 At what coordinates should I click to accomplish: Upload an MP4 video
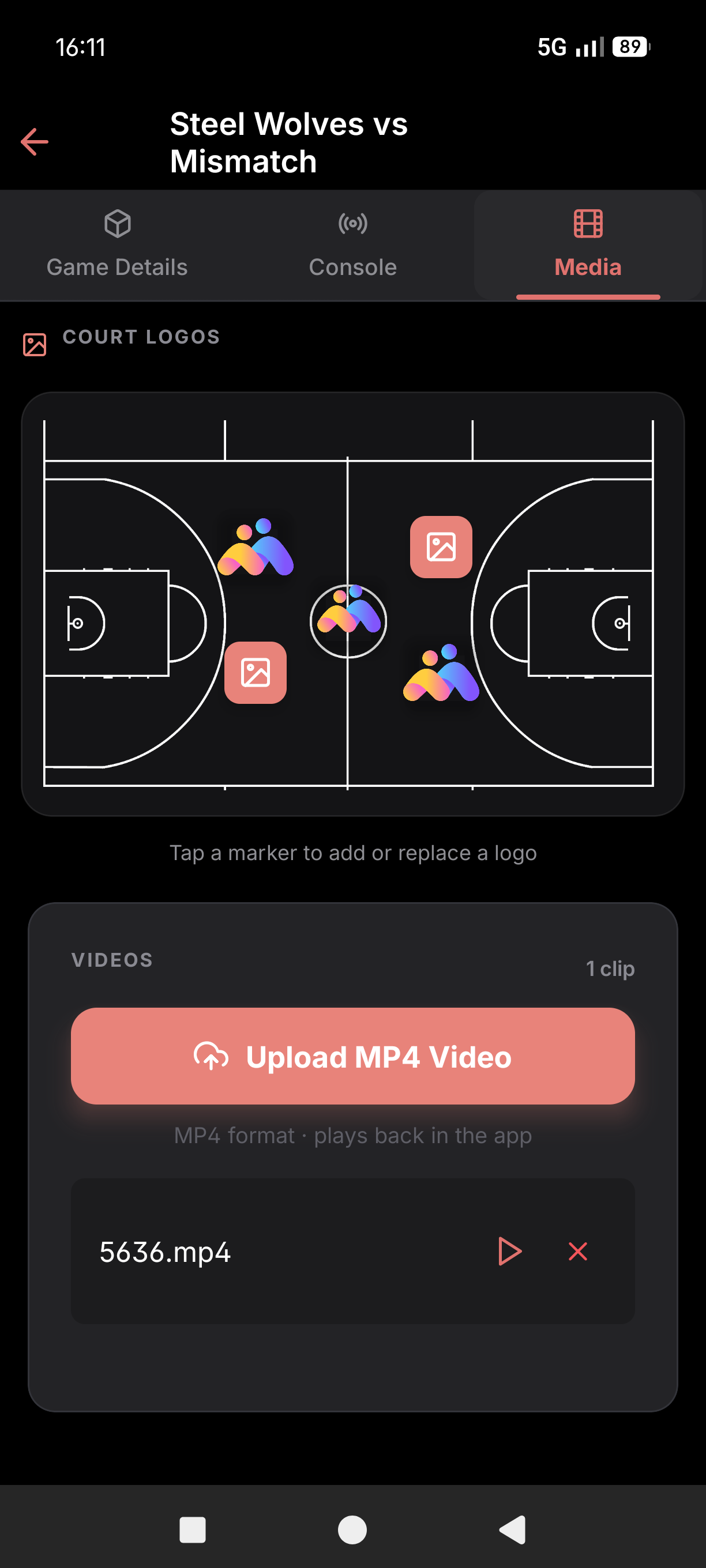pyautogui.click(x=352, y=1056)
